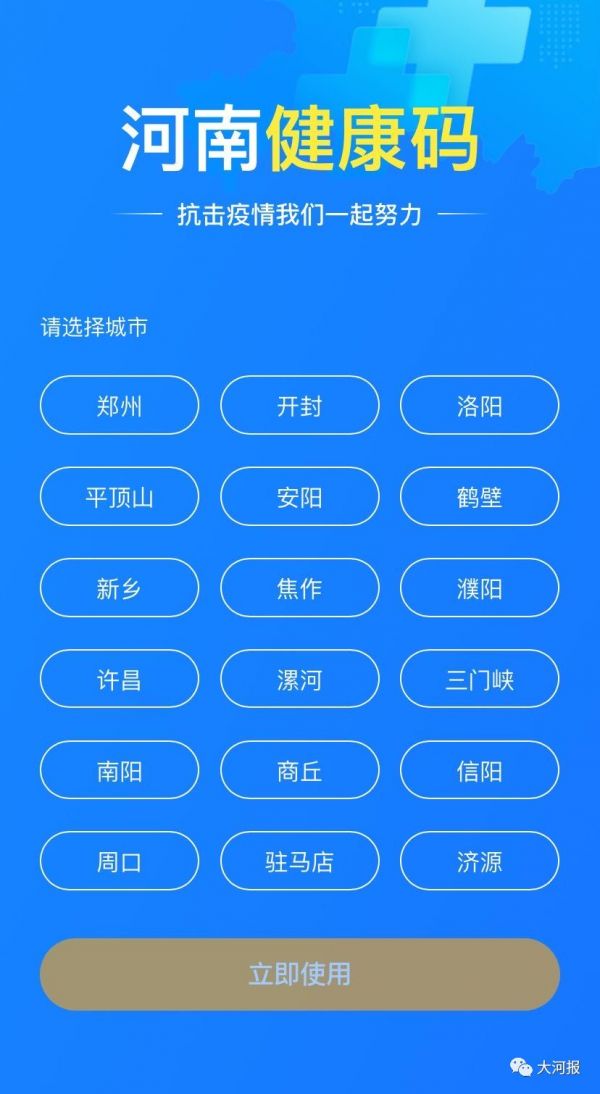600x1094 pixels.
Task: Tap the 焦作 city chip
Action: (x=300, y=588)
